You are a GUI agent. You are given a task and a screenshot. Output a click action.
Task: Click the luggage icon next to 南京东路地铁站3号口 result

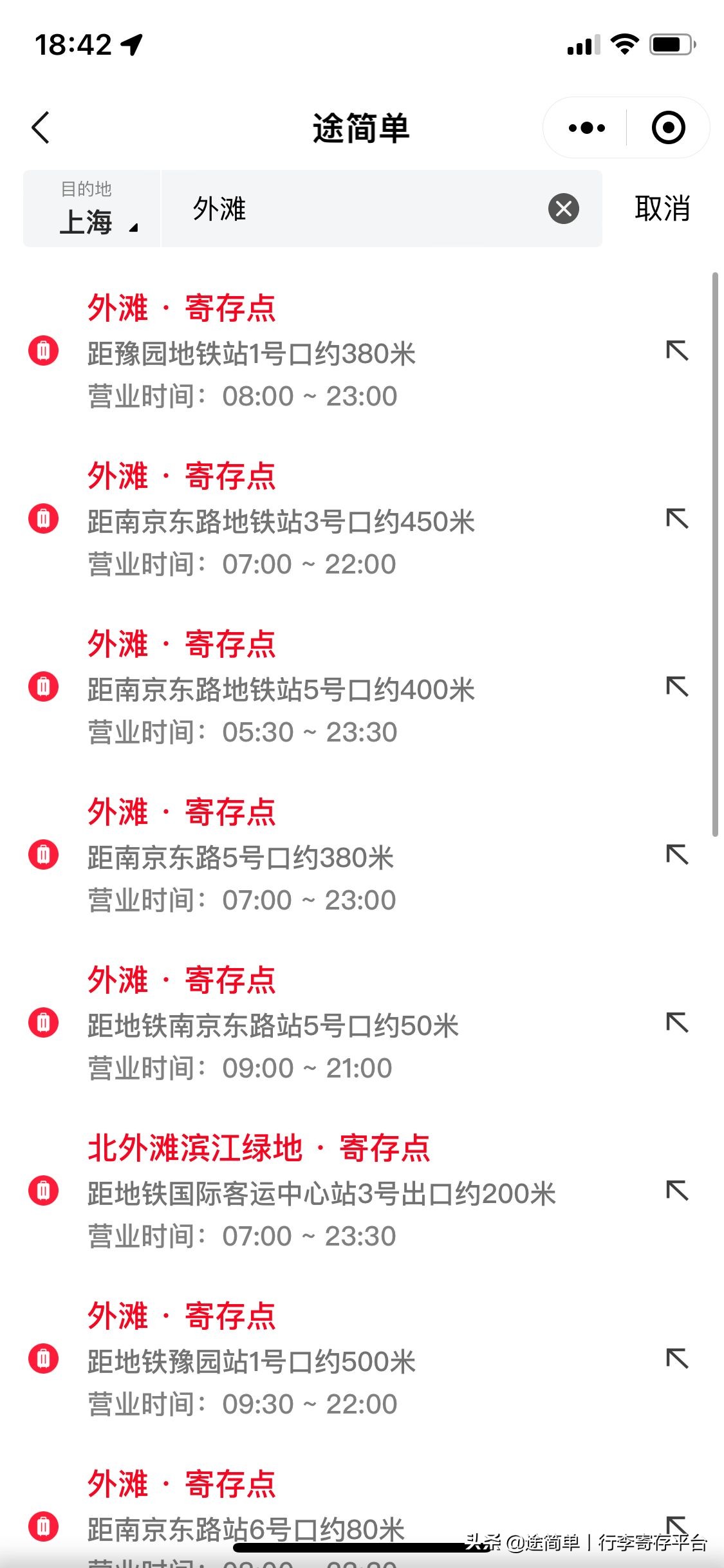pos(42,519)
